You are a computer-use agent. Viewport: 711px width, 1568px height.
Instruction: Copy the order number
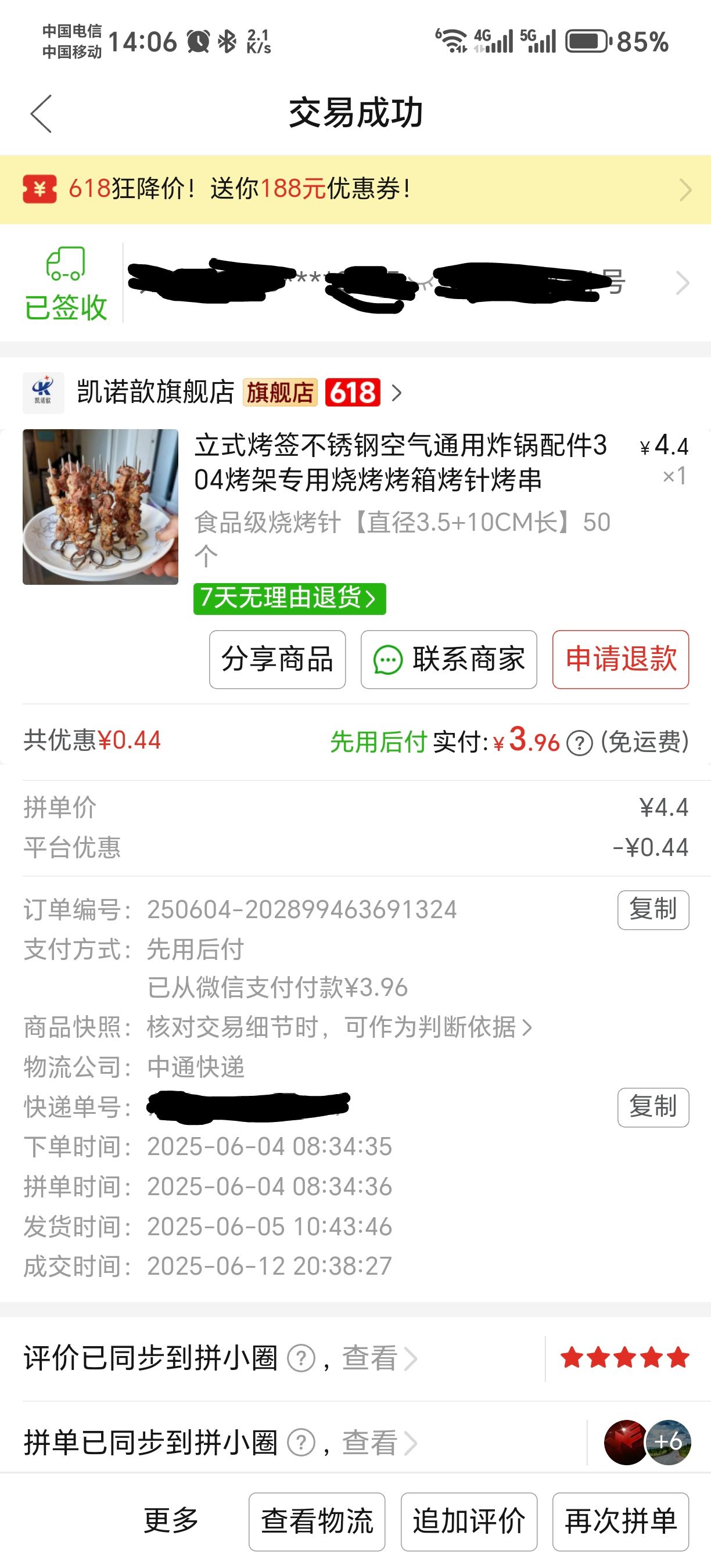coord(653,910)
